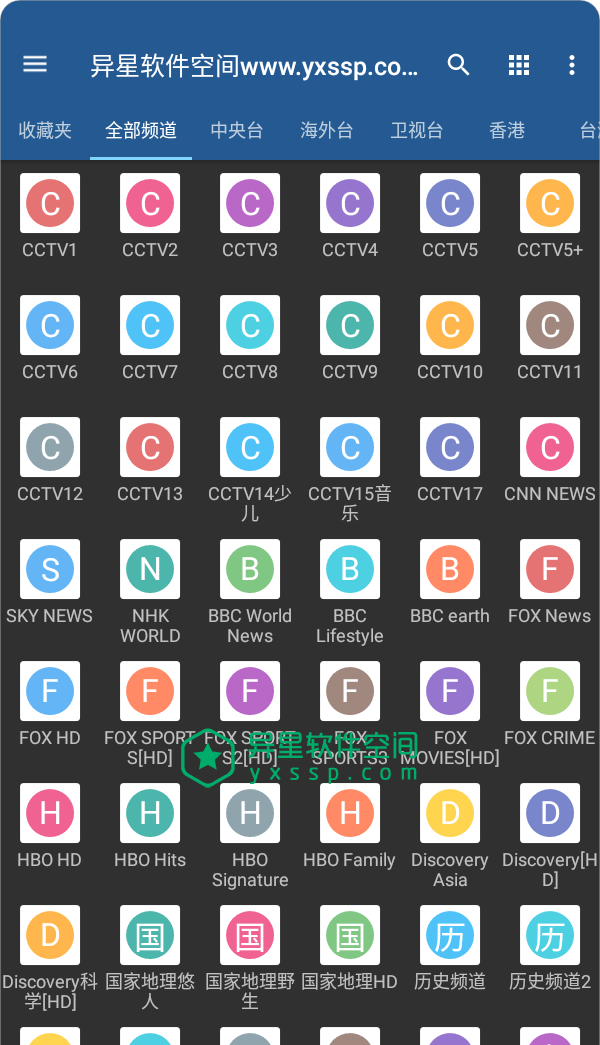Go to the 卫视台 tab
Viewport: 600px width, 1045px height.
(x=417, y=130)
